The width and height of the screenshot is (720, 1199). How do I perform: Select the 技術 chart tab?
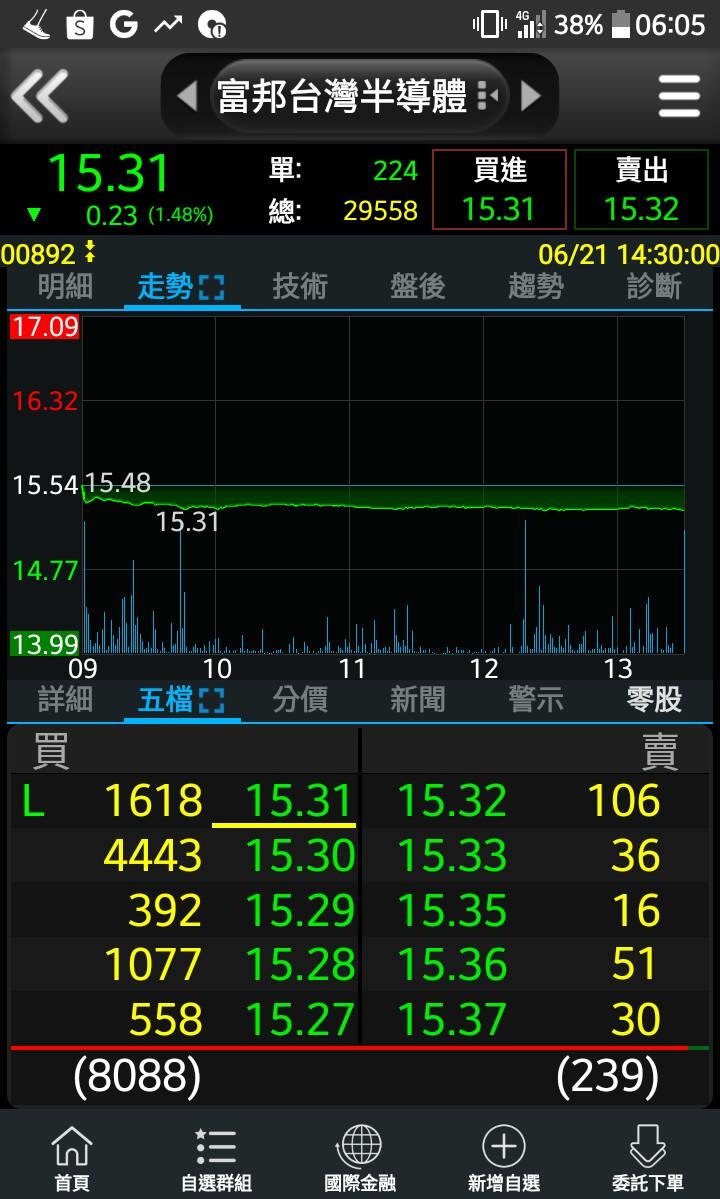(x=300, y=287)
